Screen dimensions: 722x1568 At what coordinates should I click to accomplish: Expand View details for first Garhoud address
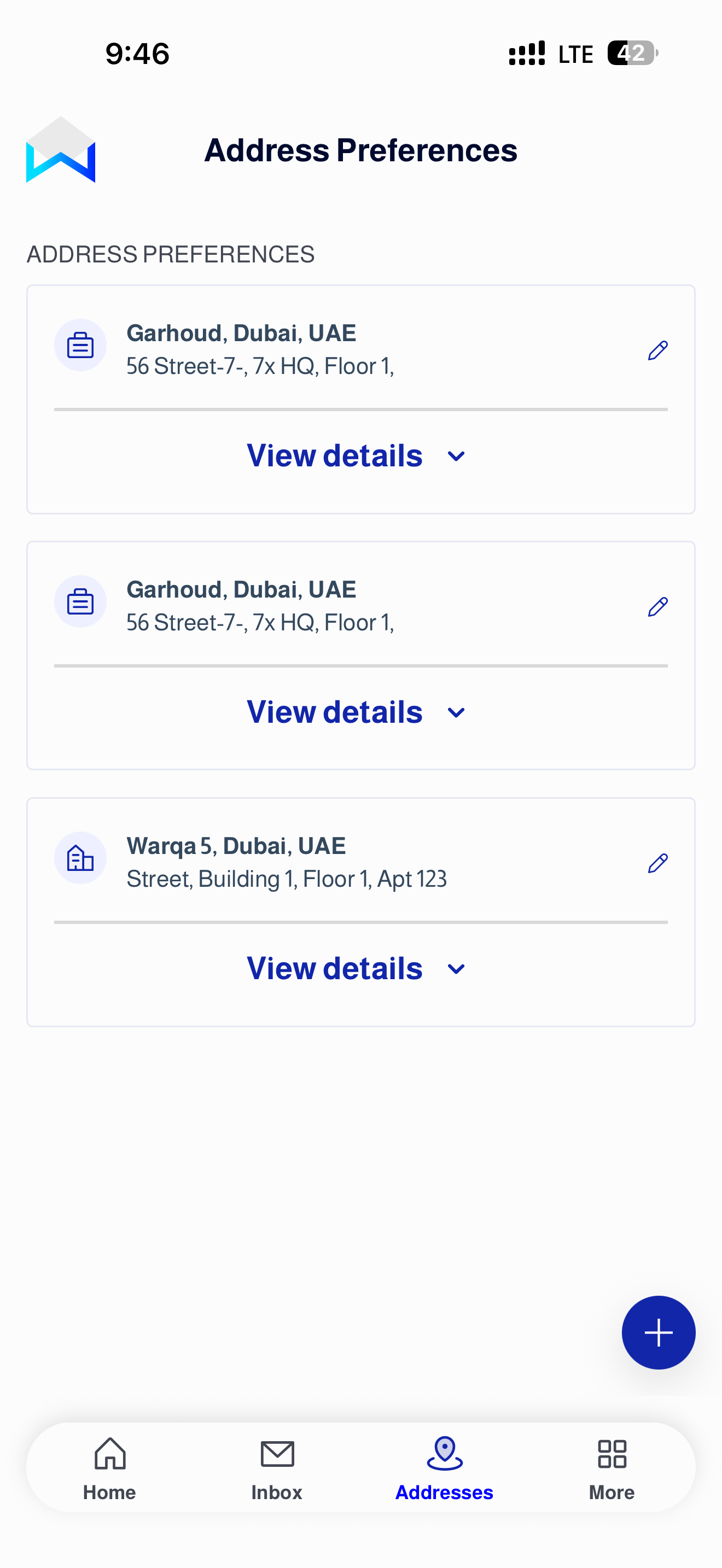pos(356,456)
